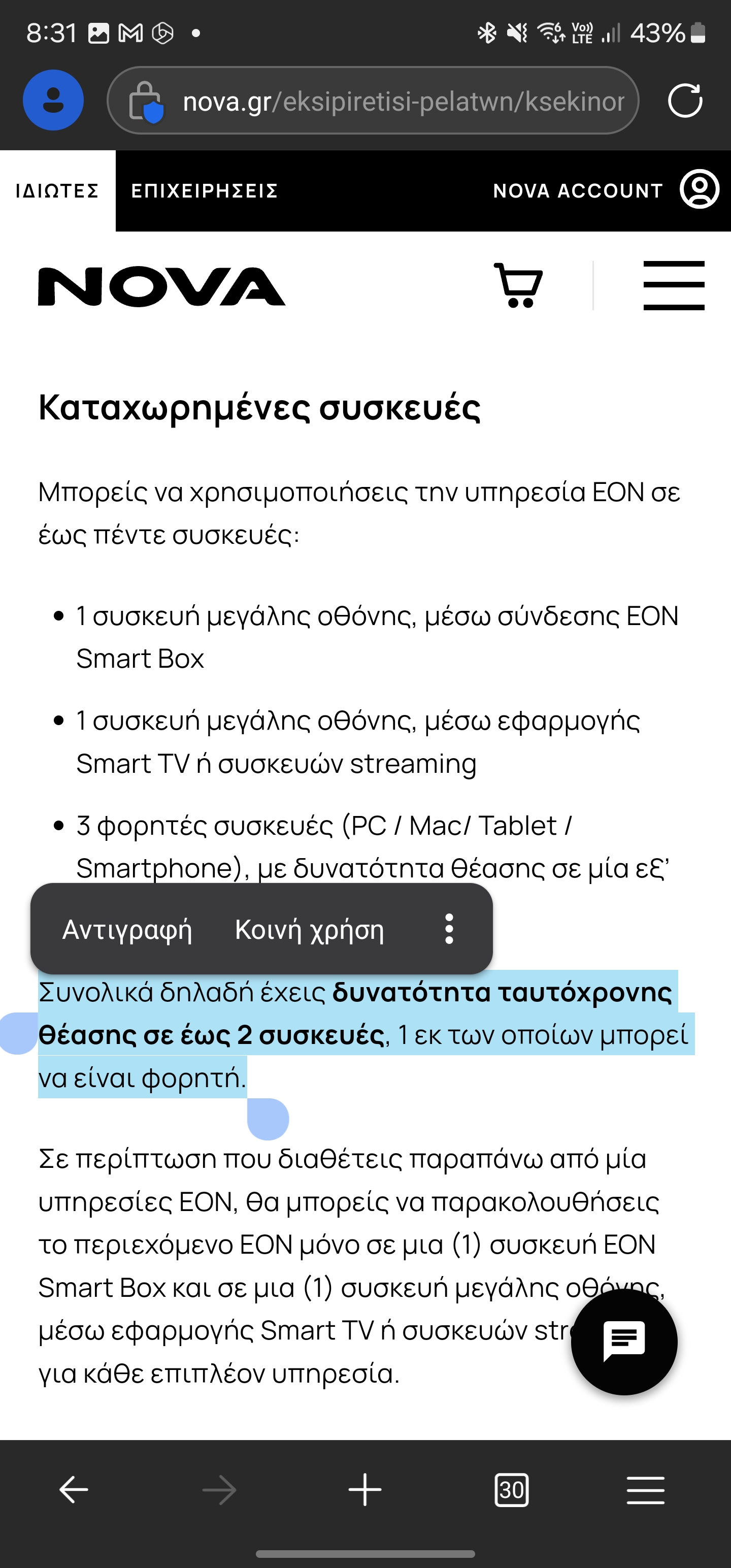The height and width of the screenshot is (1568, 731).
Task: Open the shopping cart
Action: (518, 285)
